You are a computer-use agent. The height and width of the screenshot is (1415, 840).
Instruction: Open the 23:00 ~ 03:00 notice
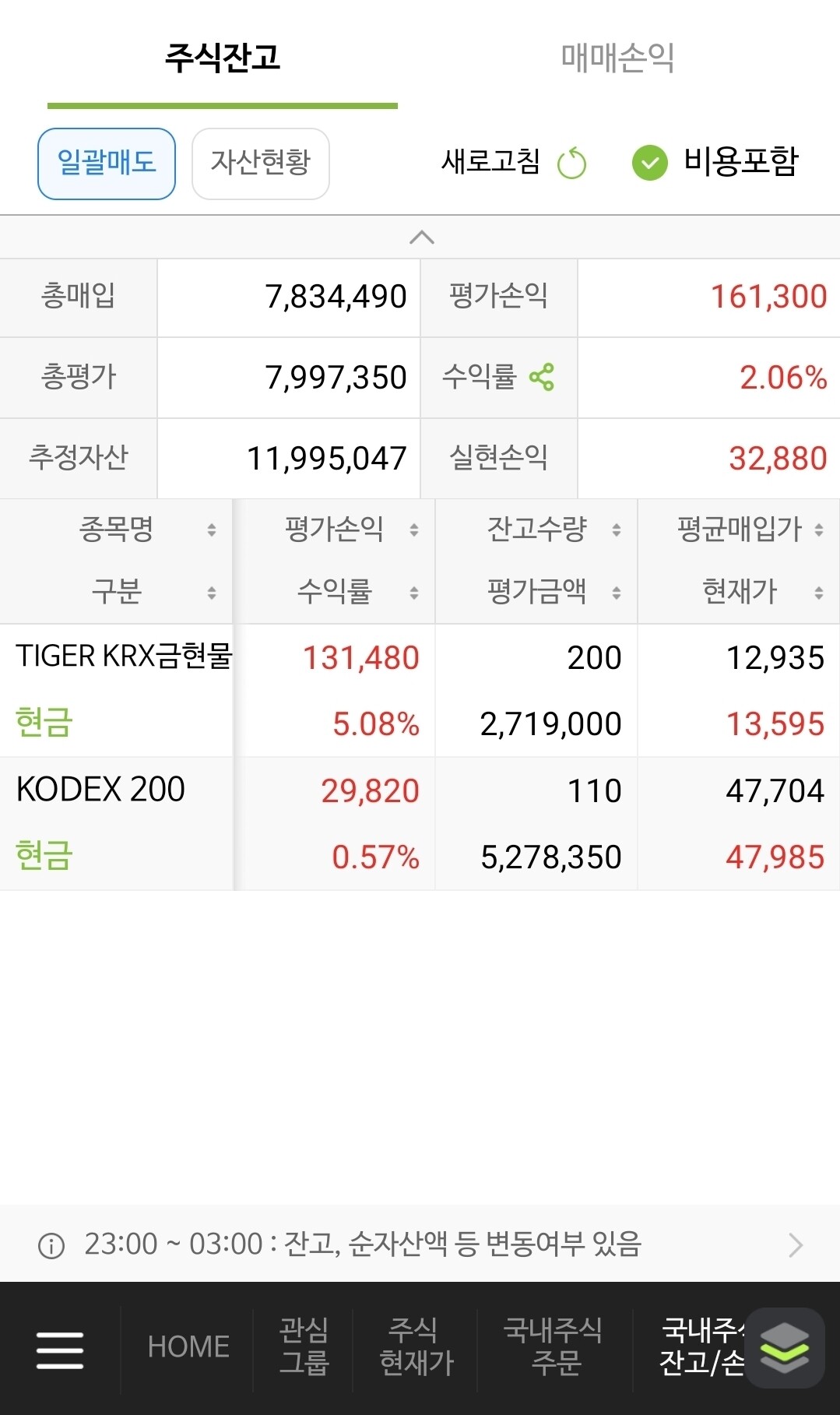[x=420, y=1244]
